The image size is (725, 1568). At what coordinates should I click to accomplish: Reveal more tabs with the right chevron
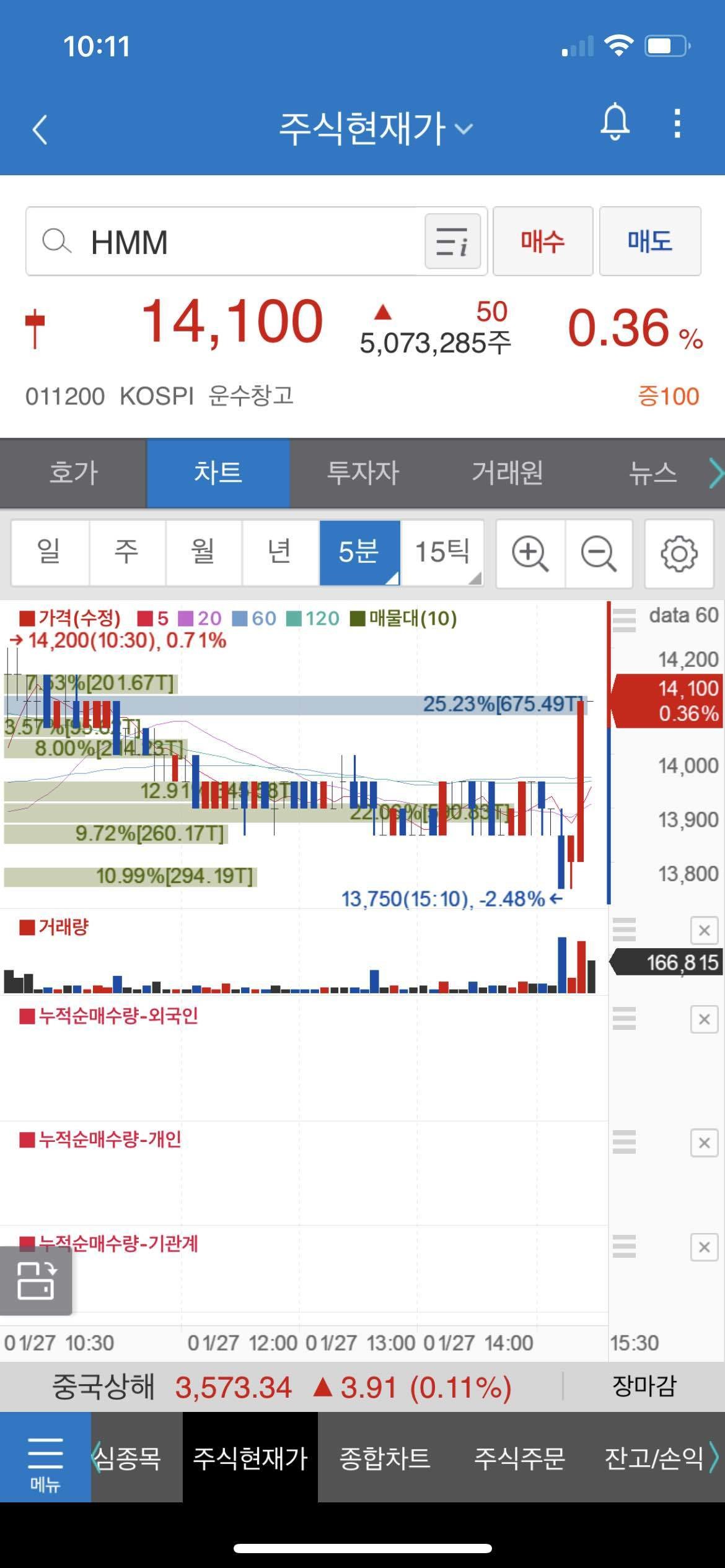tap(715, 474)
